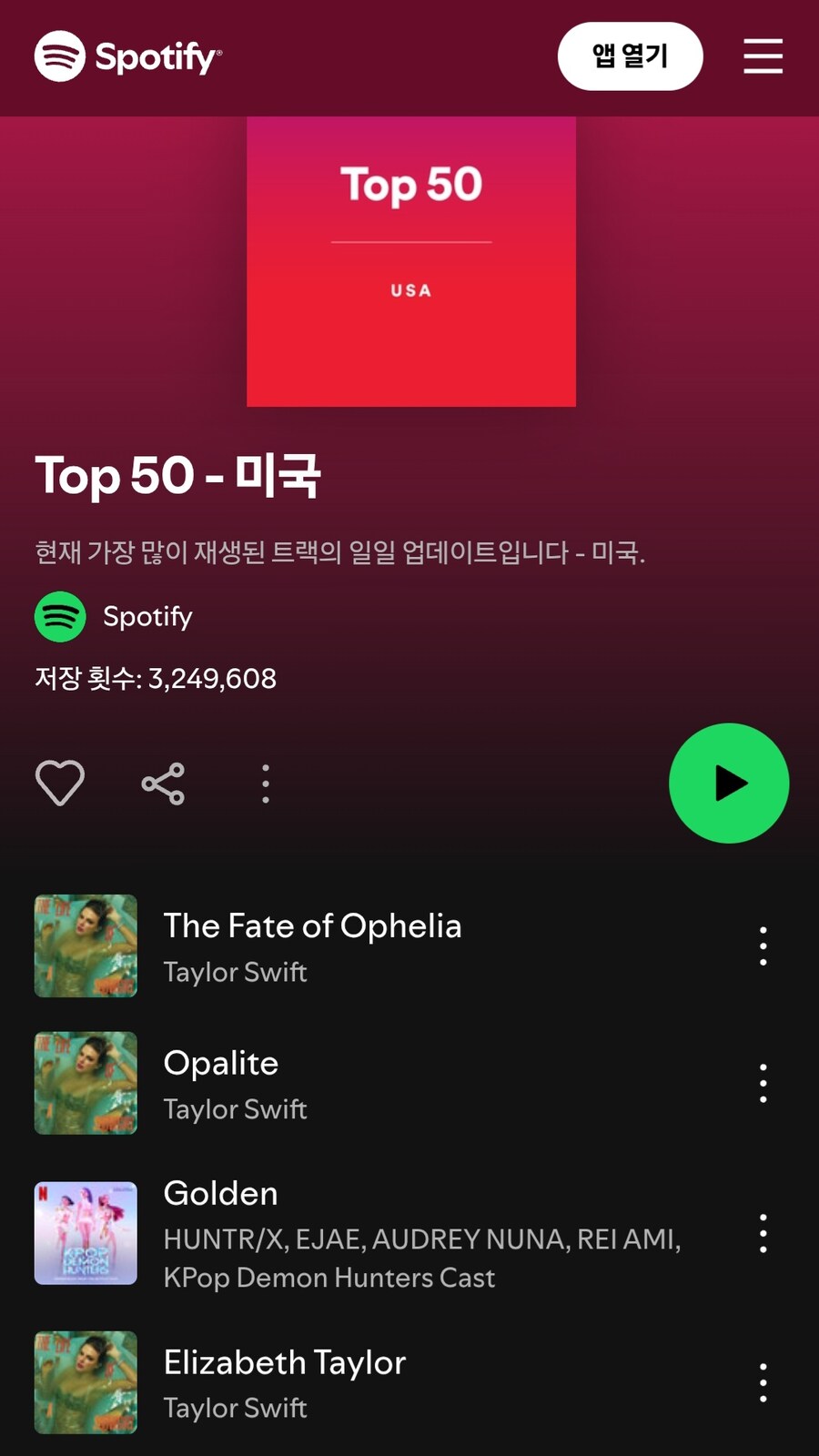Open the options menu for Elizabeth Taylor
This screenshot has height=1456, width=819.
pyautogui.click(x=763, y=1382)
